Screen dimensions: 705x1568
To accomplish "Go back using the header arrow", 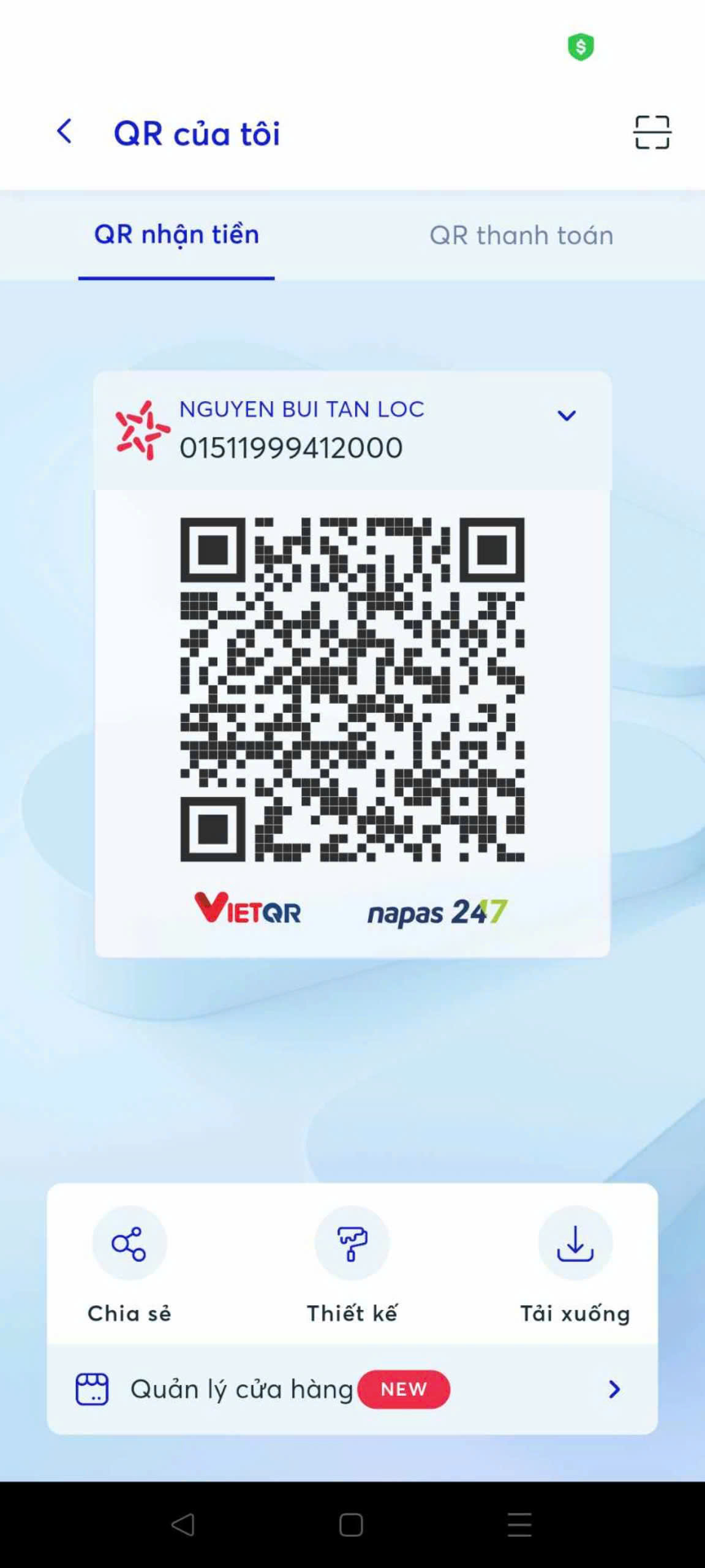I will pyautogui.click(x=64, y=132).
